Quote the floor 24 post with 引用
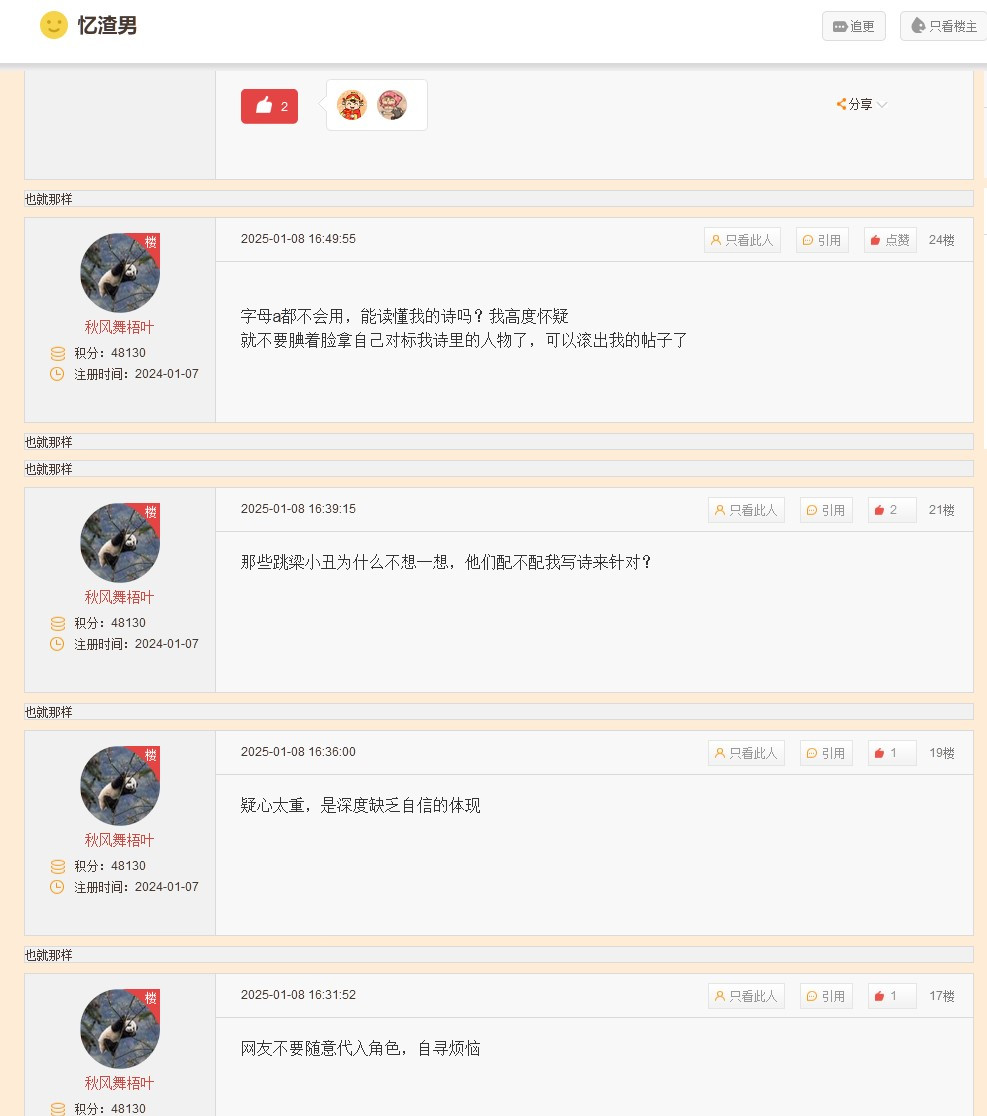Image resolution: width=987 pixels, height=1116 pixels. 822,240
